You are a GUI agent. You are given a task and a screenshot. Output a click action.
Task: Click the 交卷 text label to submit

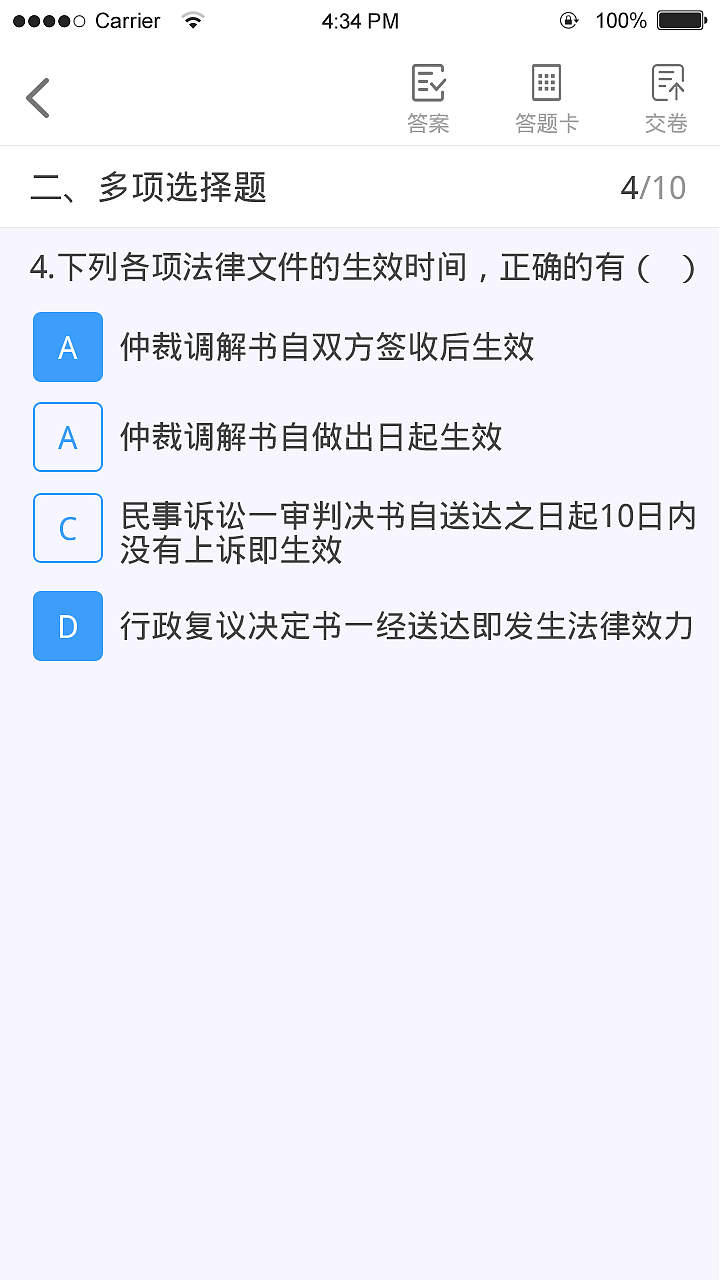pyautogui.click(x=666, y=123)
